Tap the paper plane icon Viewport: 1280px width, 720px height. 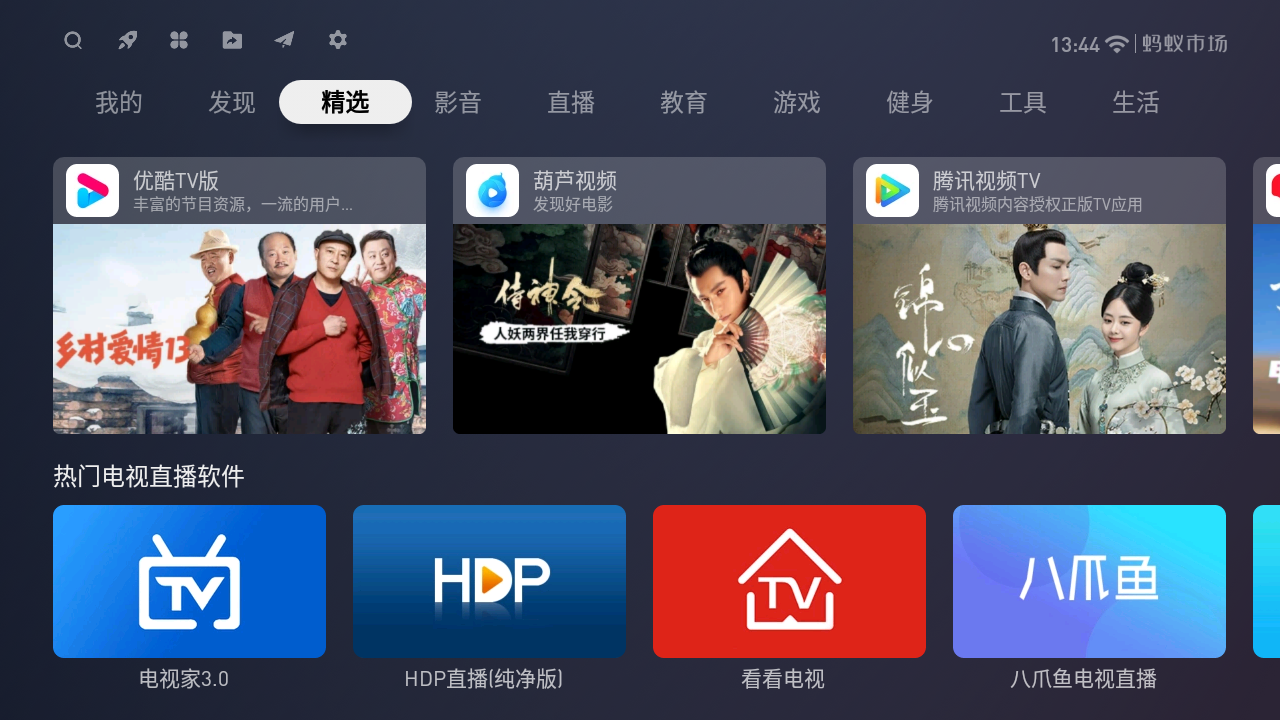point(285,40)
